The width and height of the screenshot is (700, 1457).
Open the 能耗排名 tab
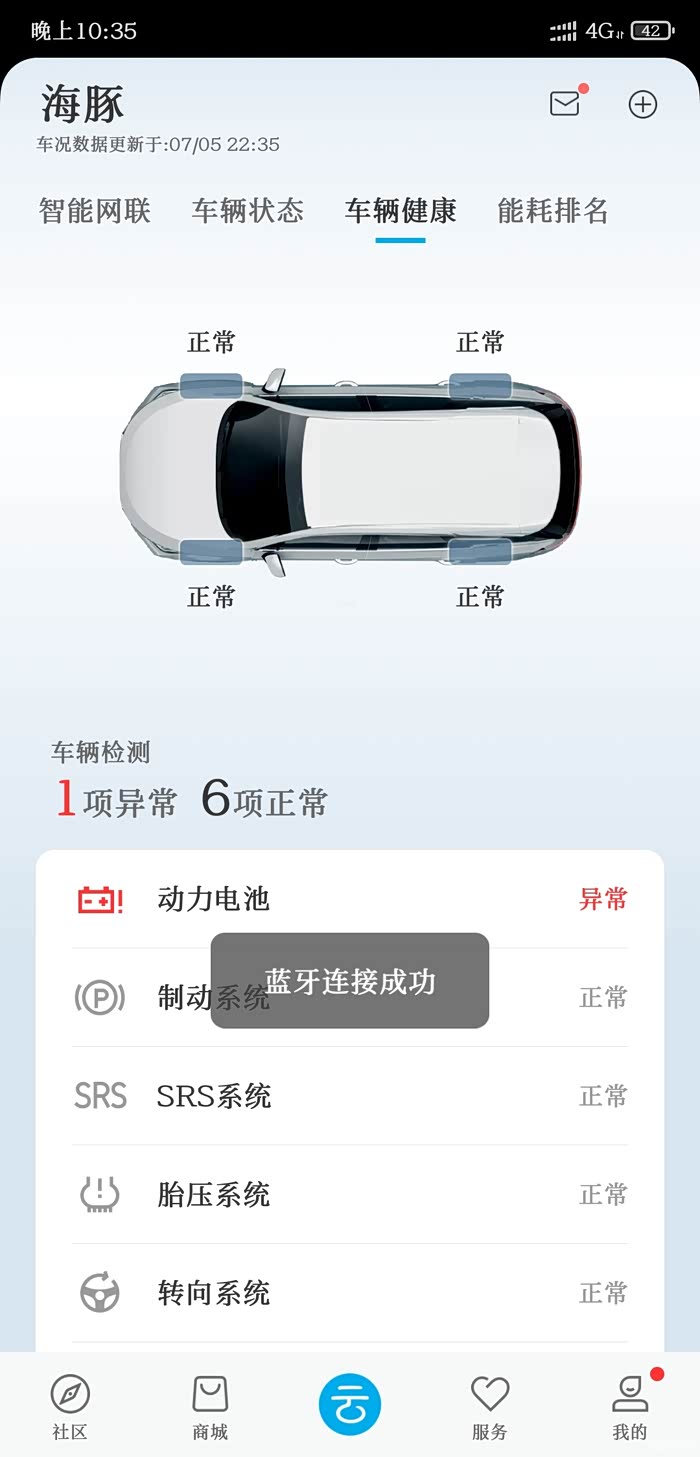pos(553,211)
